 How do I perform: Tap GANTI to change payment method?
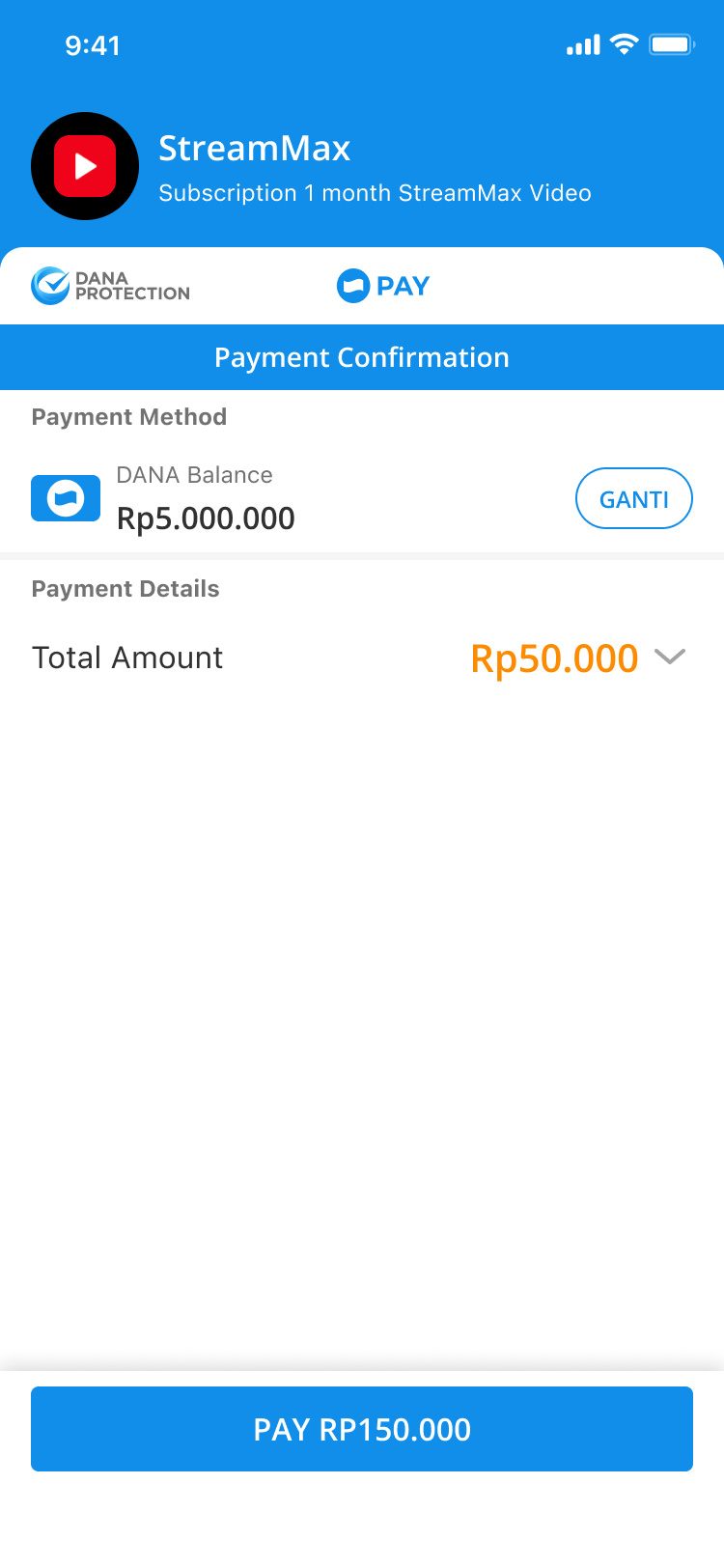tap(633, 498)
